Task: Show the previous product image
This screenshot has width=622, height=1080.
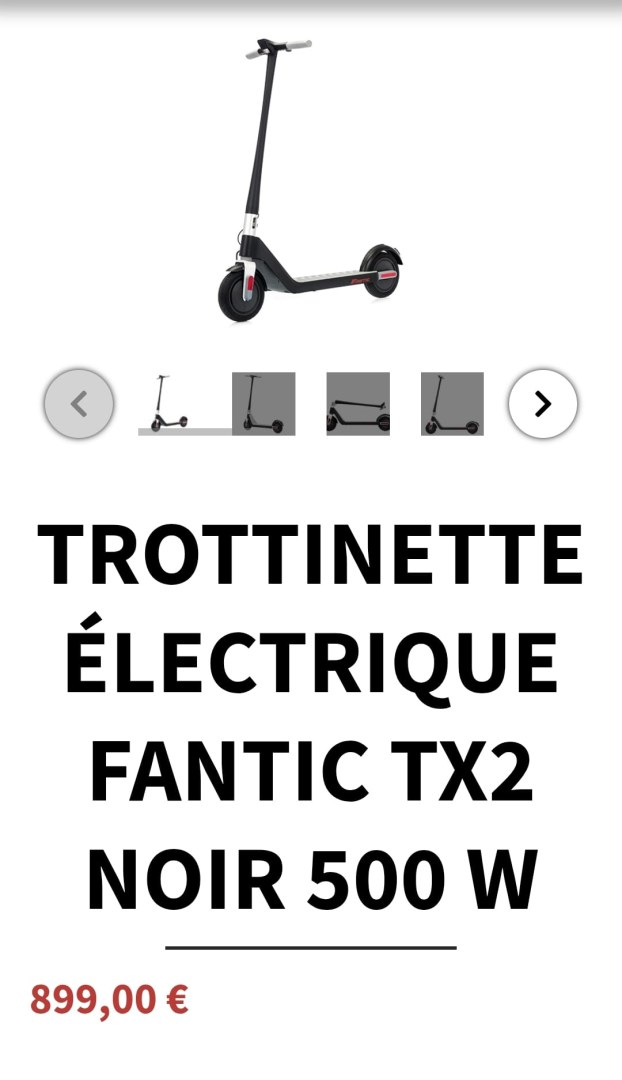Action: coord(79,404)
